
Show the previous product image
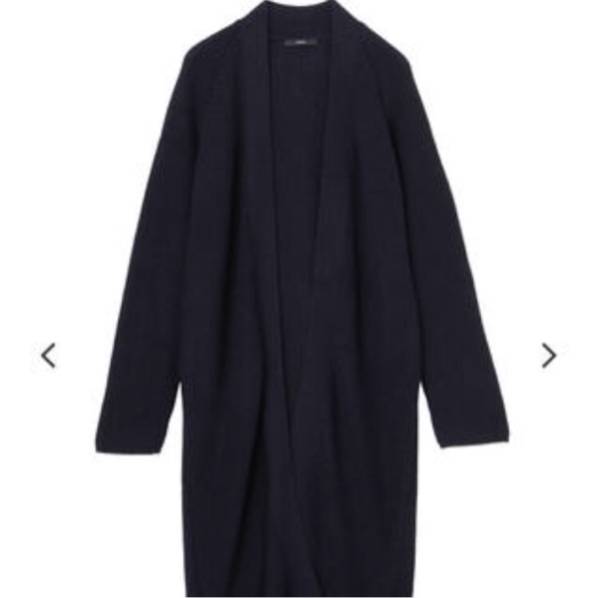coord(48,355)
